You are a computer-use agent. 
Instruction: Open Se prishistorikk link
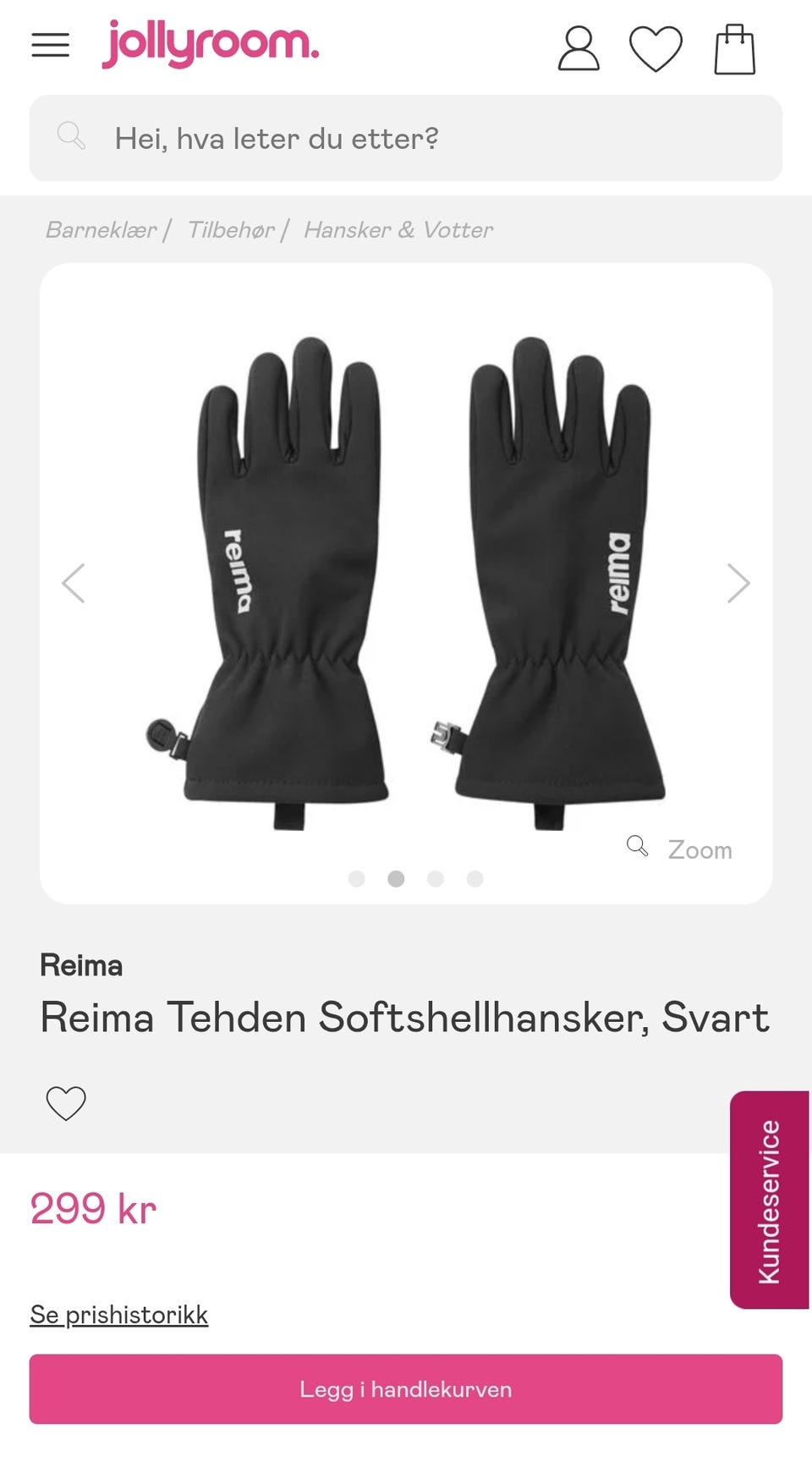(118, 1315)
